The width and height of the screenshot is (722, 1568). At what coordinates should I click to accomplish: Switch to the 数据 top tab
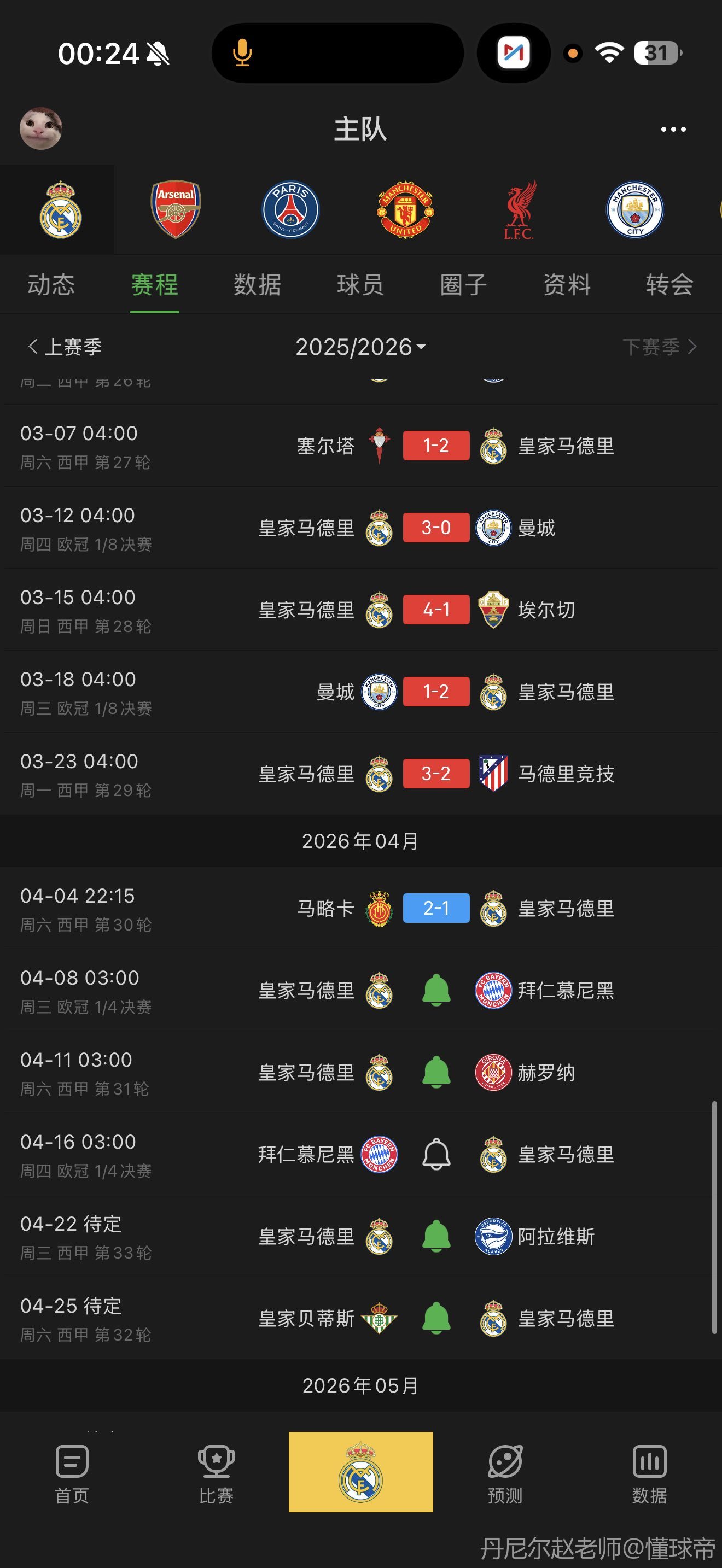click(x=257, y=284)
